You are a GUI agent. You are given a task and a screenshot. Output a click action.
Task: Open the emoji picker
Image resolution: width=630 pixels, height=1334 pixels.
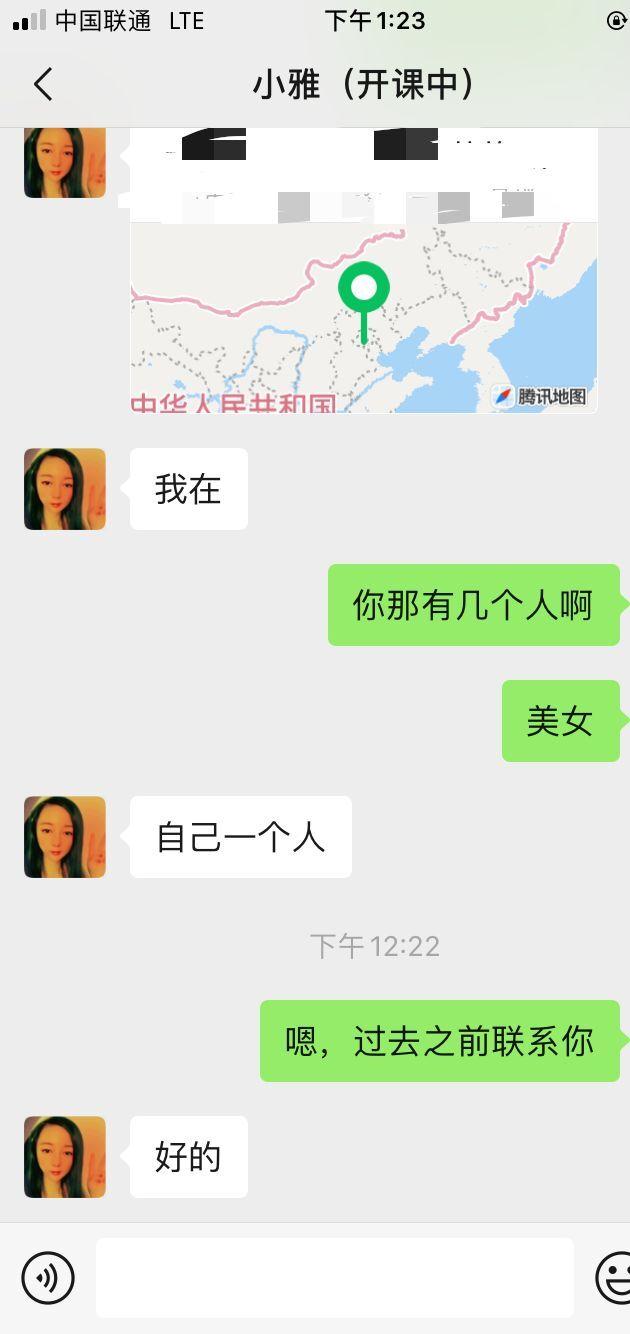614,1277
